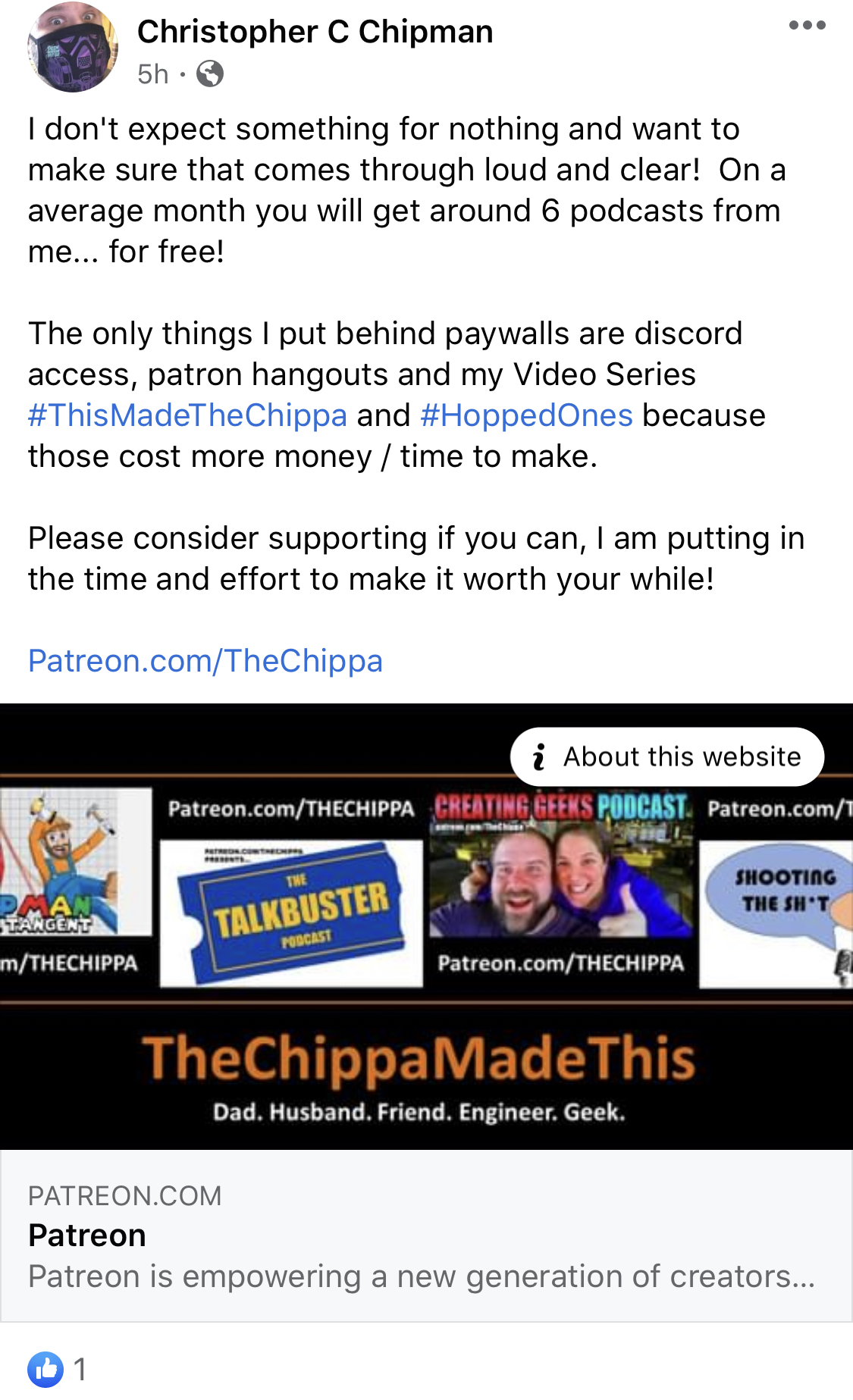The height and width of the screenshot is (1400, 853).
Task: Open the #HoppedOnes hashtag
Action: [526, 415]
